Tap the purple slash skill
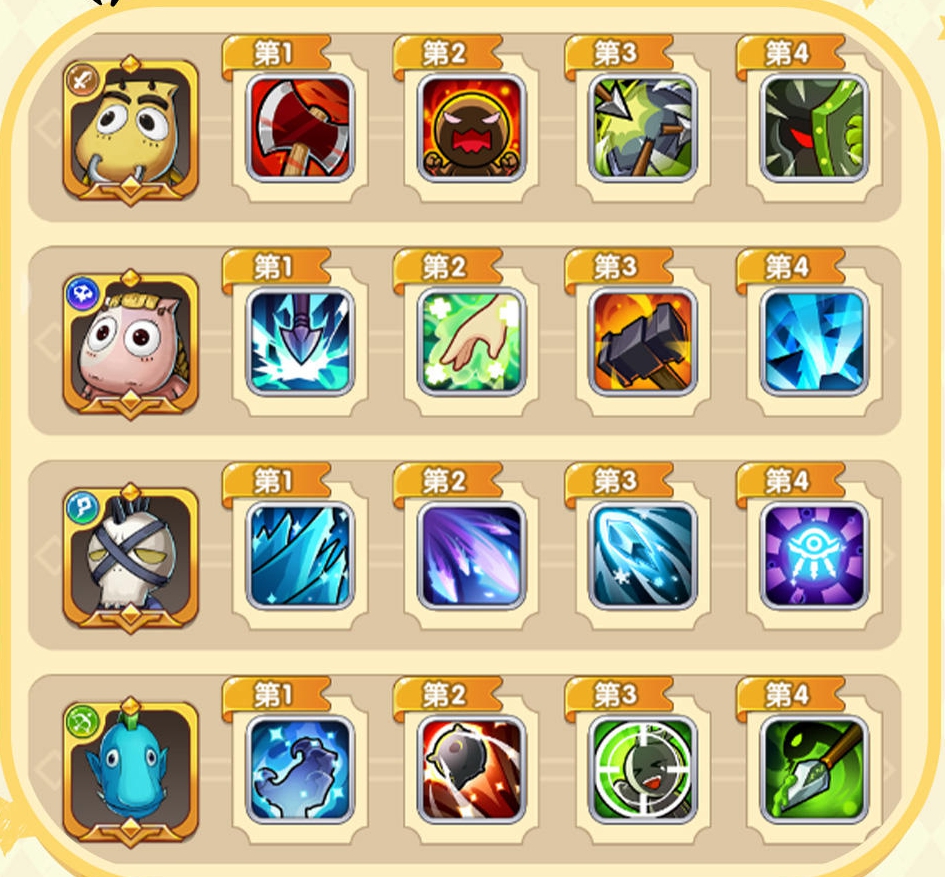 point(471,557)
